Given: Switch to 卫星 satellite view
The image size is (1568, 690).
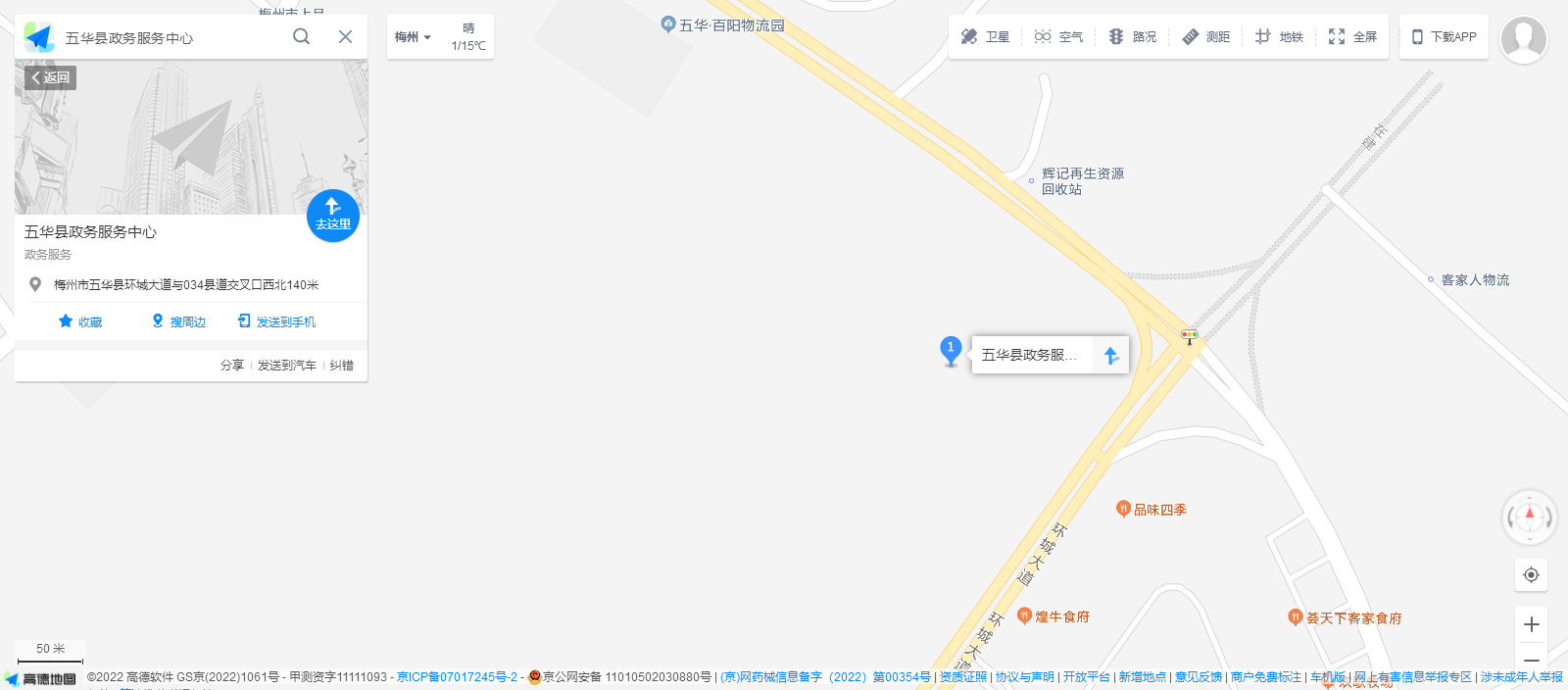Looking at the screenshot, I should point(985,36).
